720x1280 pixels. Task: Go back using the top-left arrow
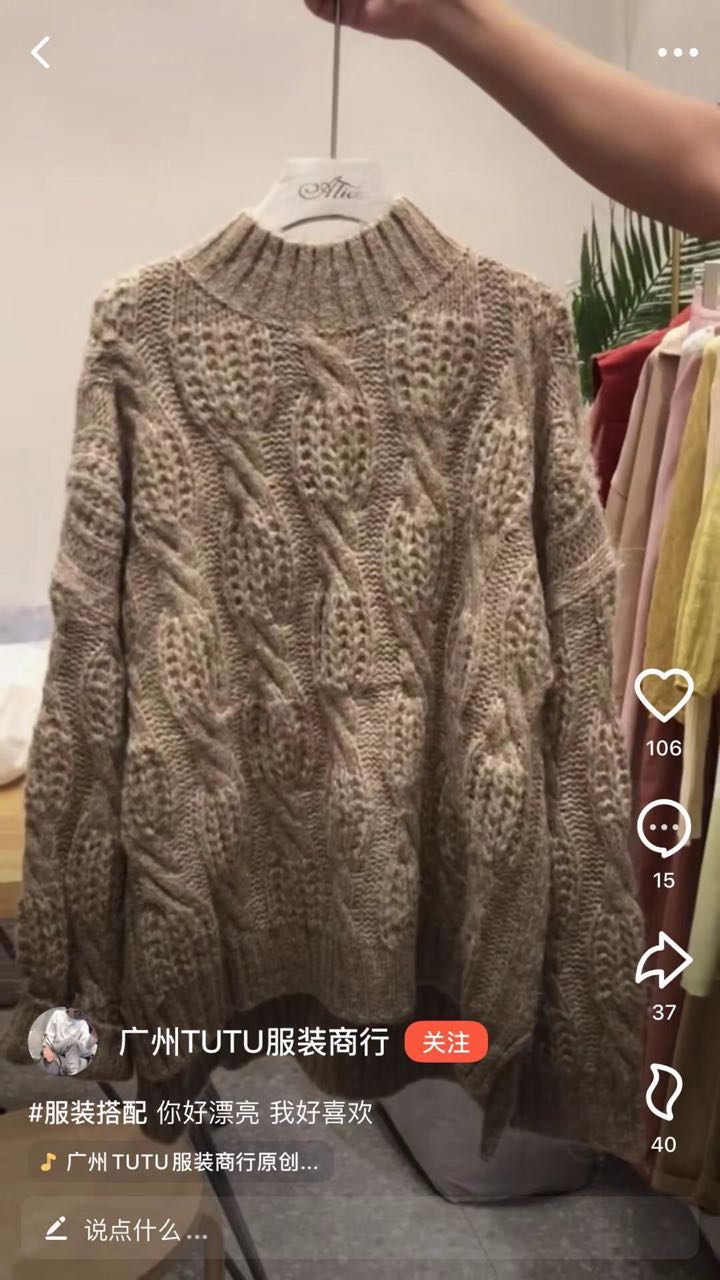[x=40, y=53]
